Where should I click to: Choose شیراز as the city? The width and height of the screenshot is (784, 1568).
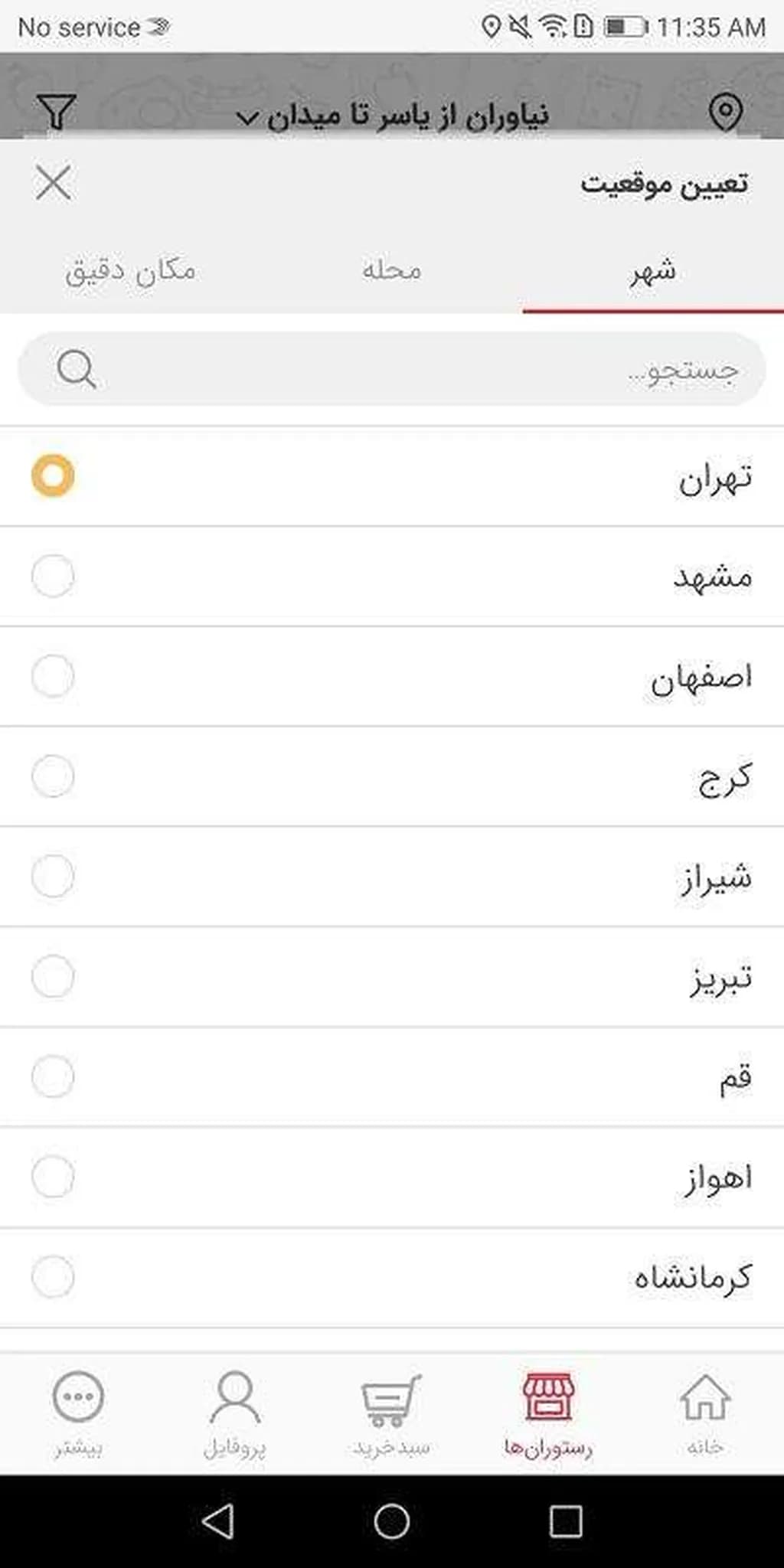point(53,877)
